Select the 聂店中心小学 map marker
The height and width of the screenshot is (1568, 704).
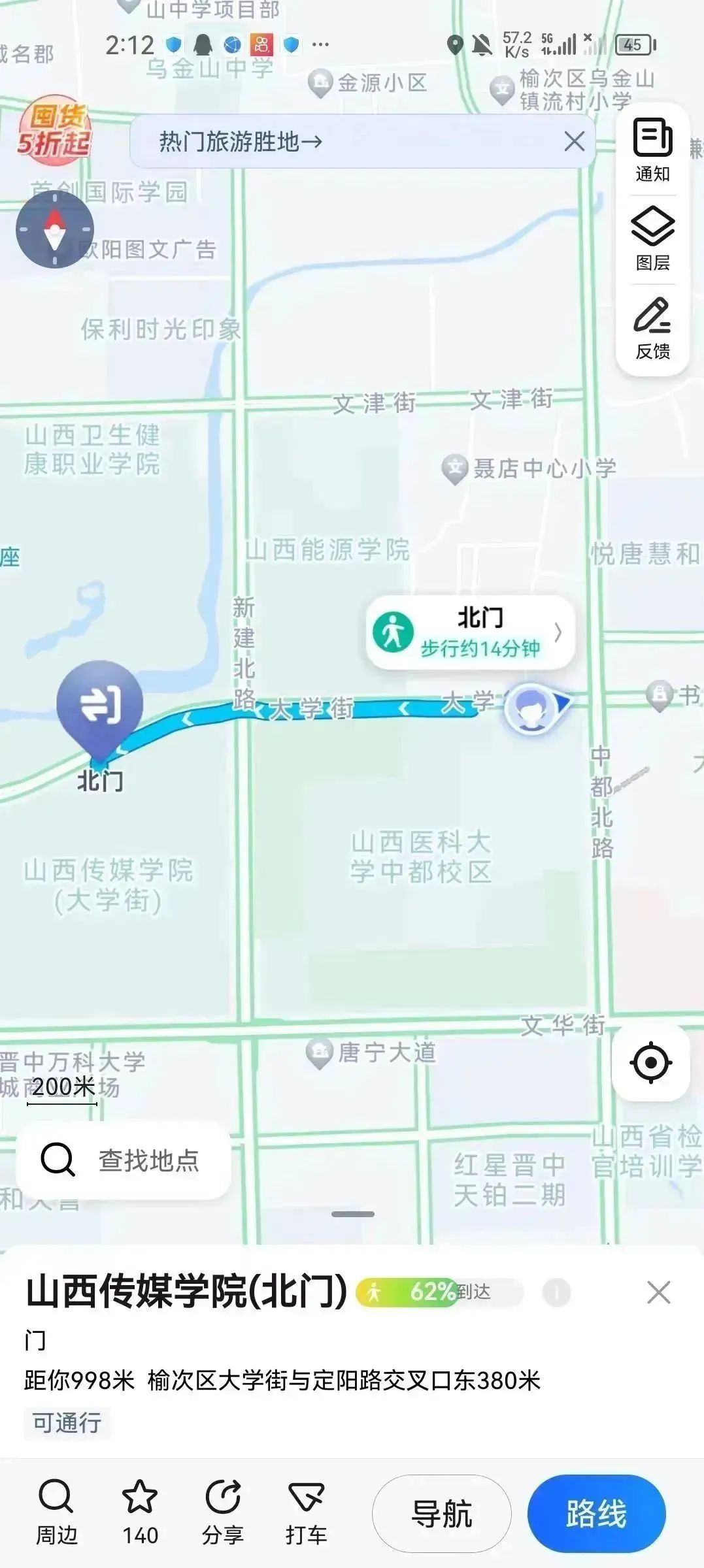pos(455,469)
